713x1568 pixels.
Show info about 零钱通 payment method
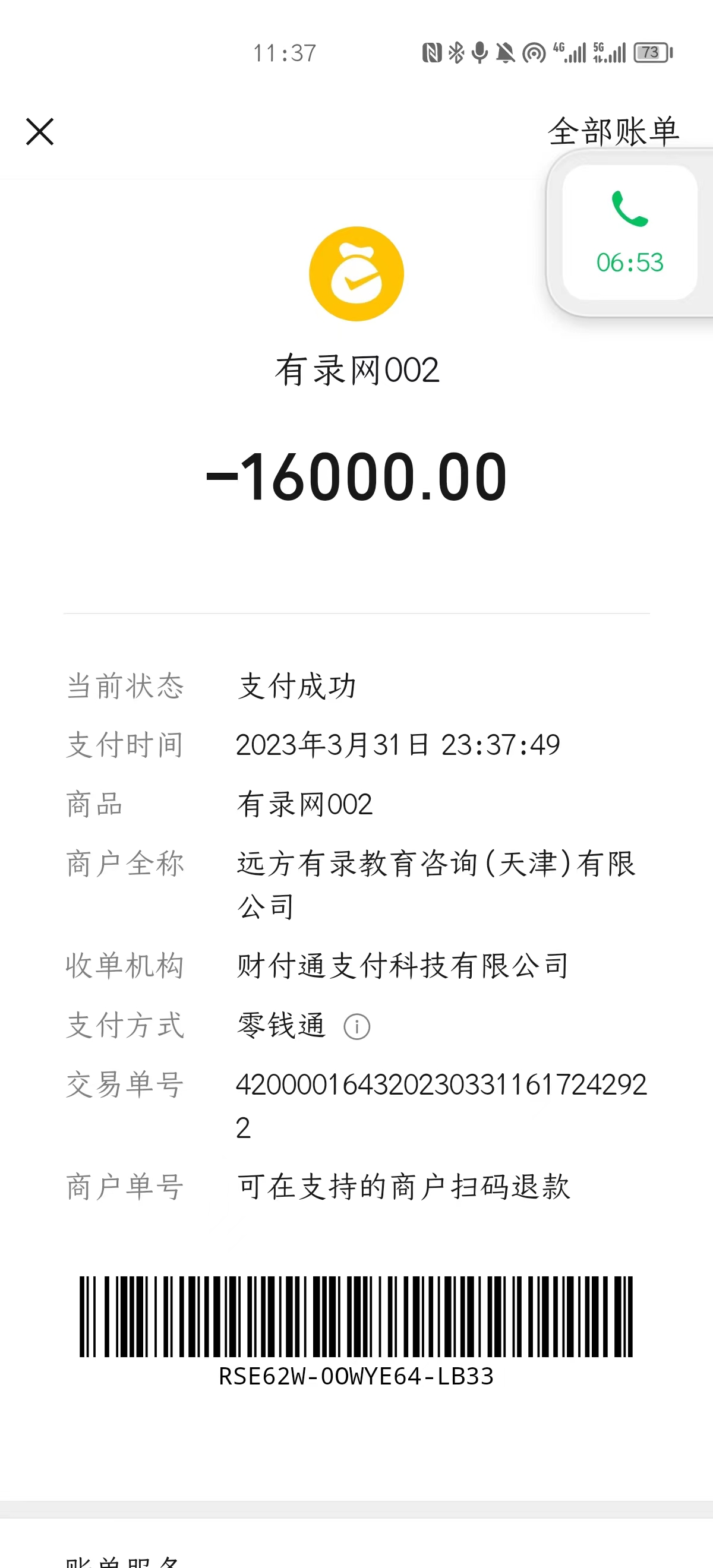[357, 1027]
